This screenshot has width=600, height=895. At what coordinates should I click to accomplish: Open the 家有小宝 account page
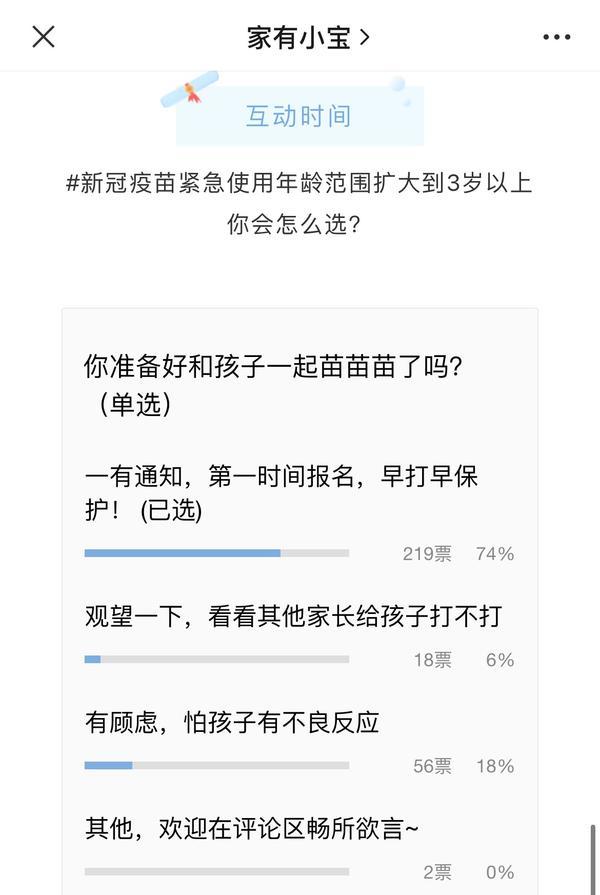pyautogui.click(x=308, y=37)
